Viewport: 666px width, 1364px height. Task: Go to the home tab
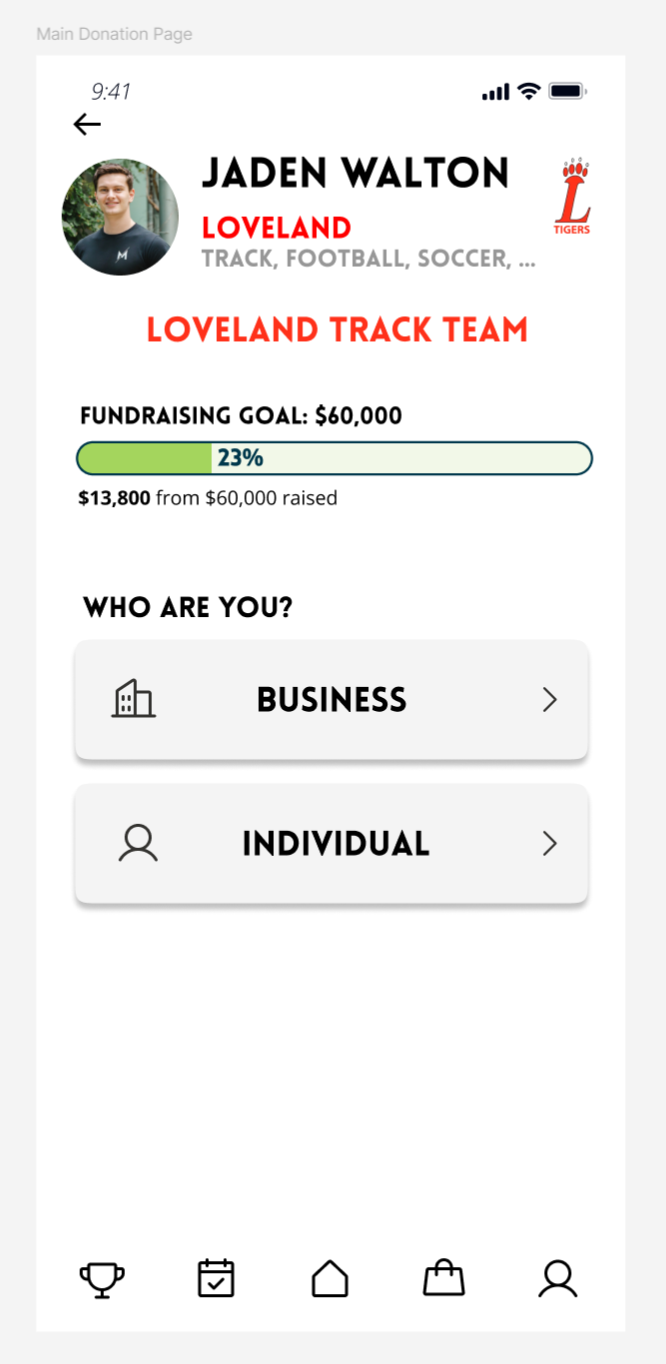[330, 1279]
